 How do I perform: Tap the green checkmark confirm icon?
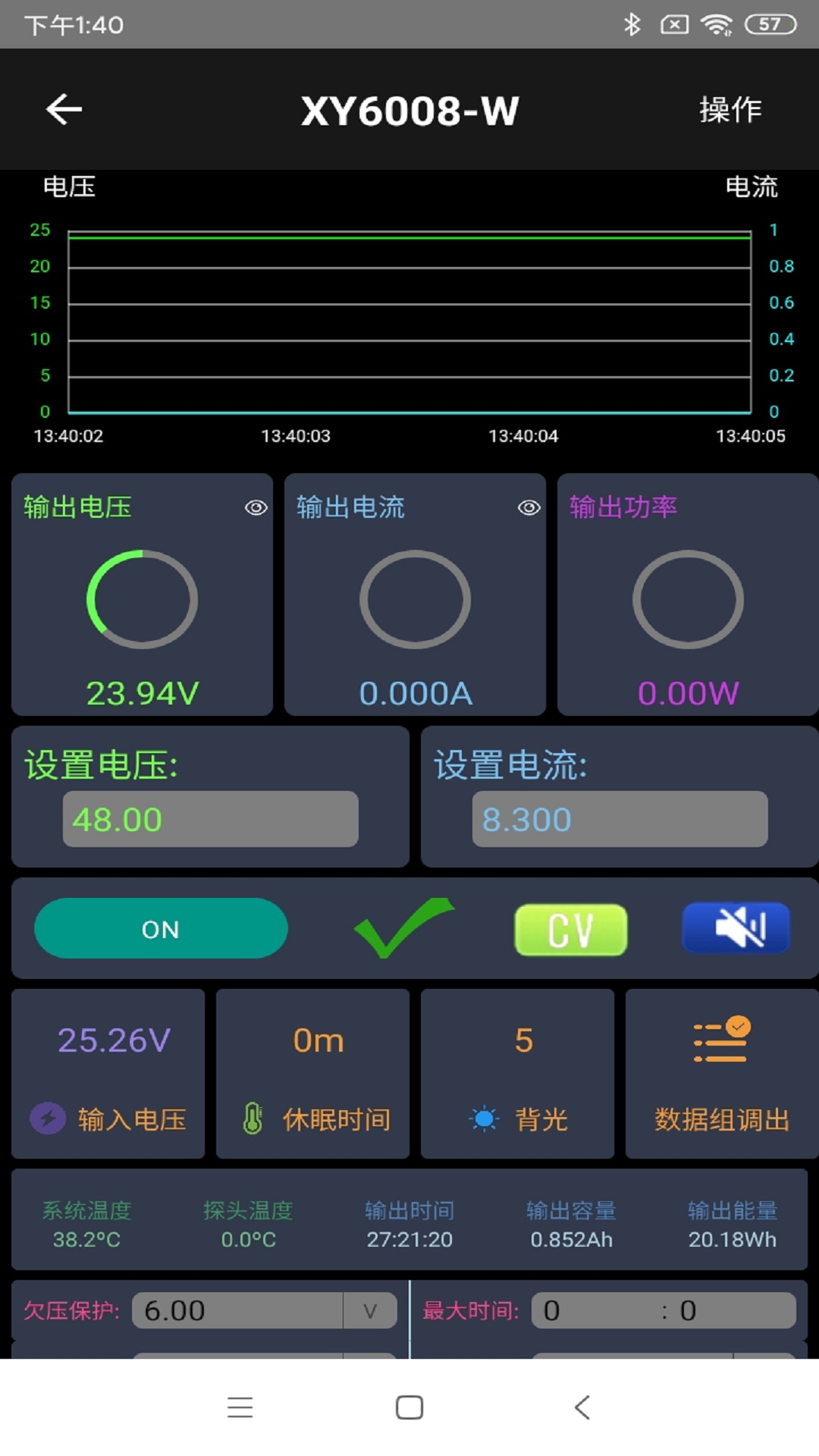403,927
